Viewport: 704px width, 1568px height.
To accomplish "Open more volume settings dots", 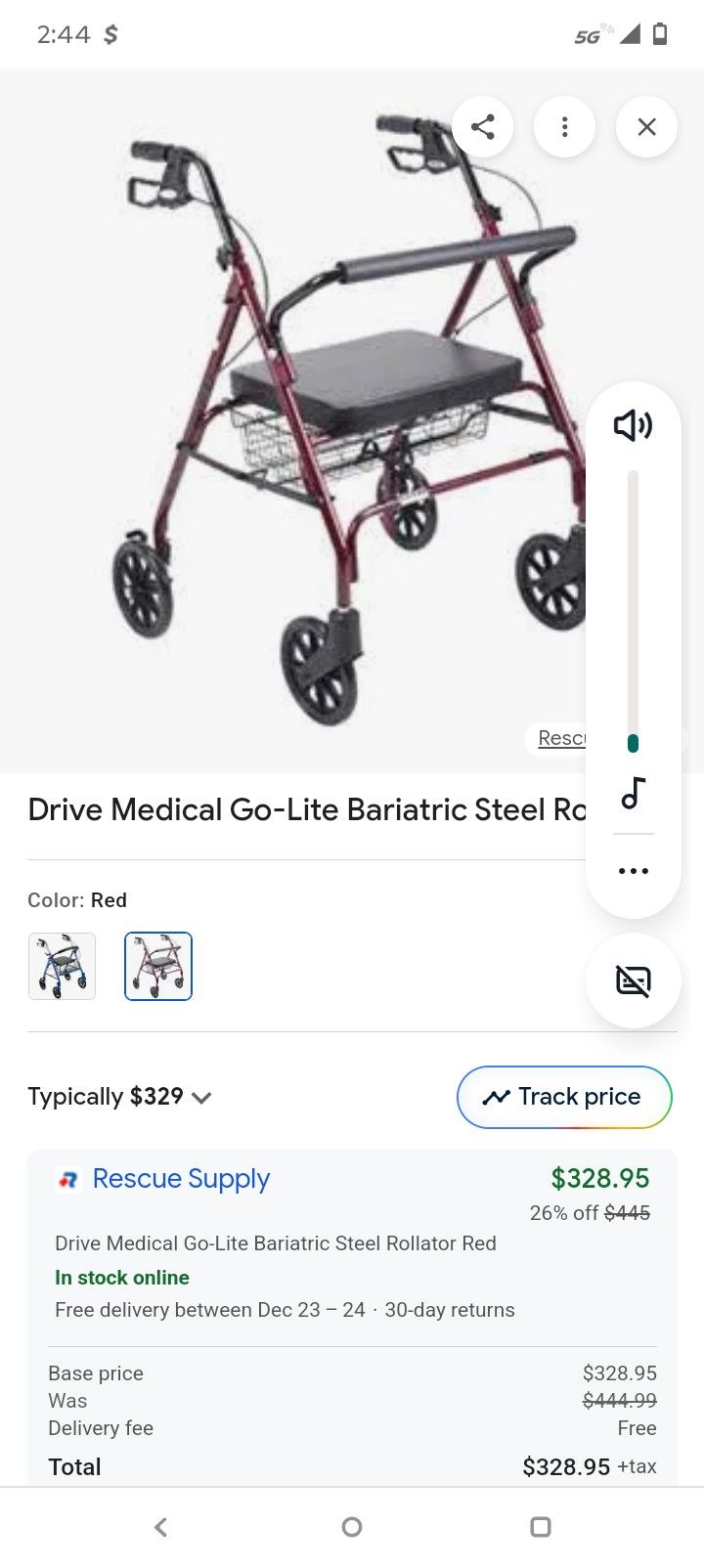I will coord(633,871).
